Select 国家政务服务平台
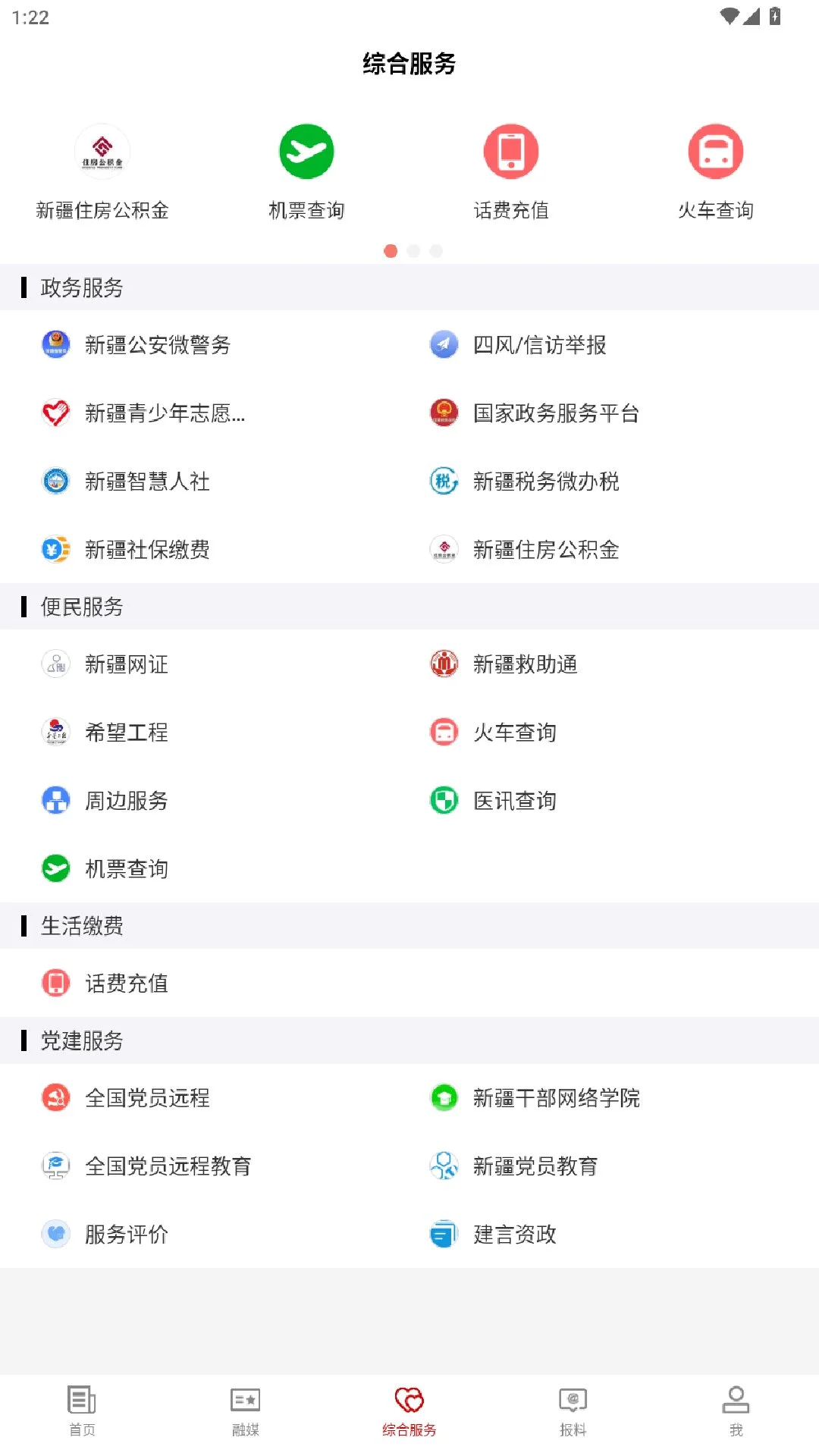The image size is (819, 1456). tap(555, 413)
